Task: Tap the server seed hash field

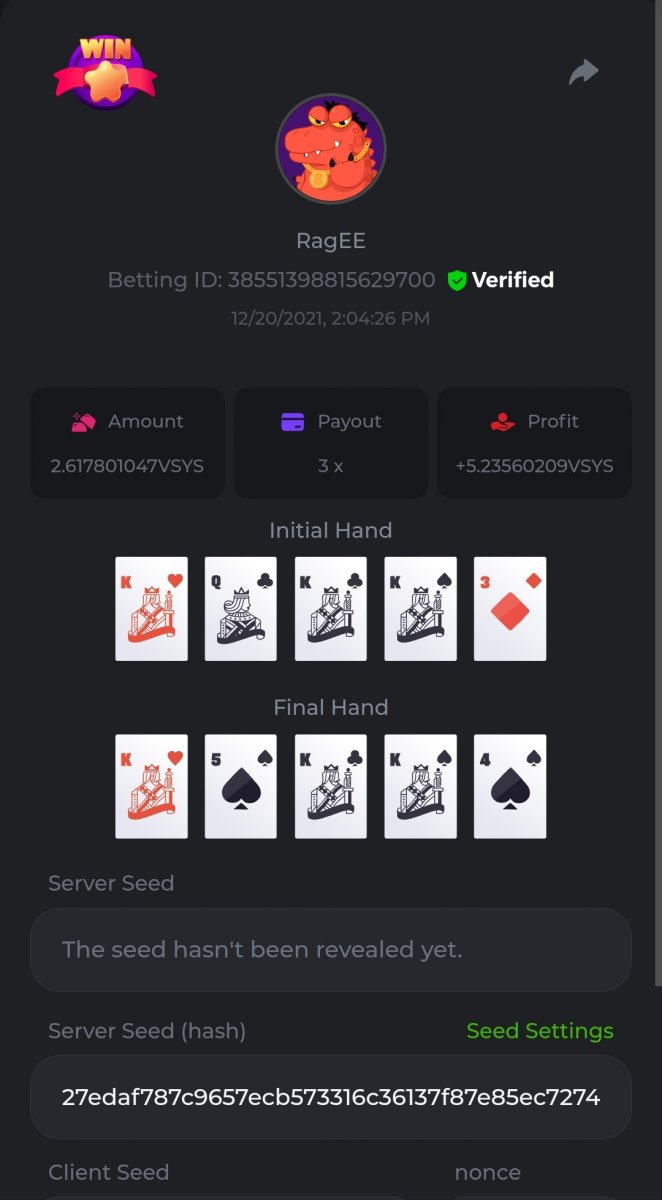Action: click(x=330, y=1097)
